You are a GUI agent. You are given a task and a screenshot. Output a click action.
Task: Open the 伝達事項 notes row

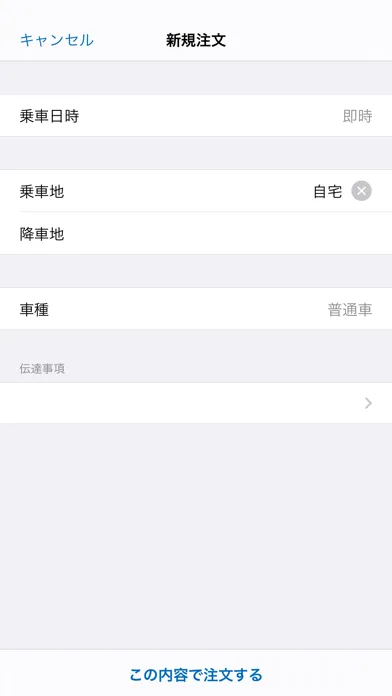[x=196, y=403]
